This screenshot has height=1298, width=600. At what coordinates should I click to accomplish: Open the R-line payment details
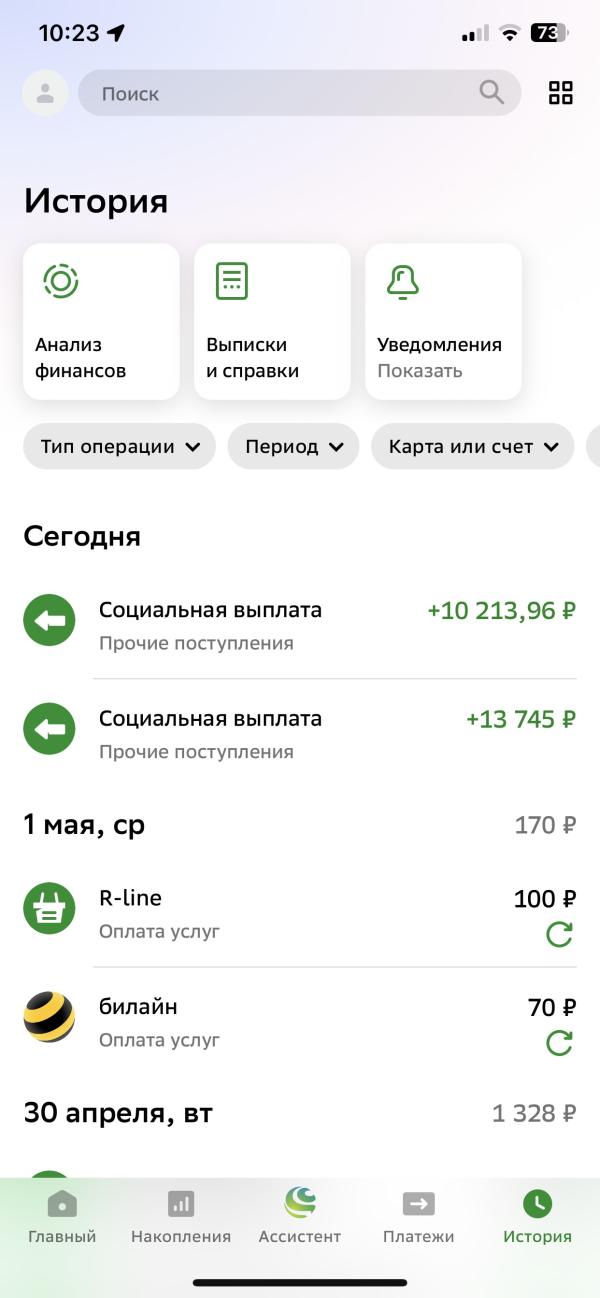pos(250,913)
